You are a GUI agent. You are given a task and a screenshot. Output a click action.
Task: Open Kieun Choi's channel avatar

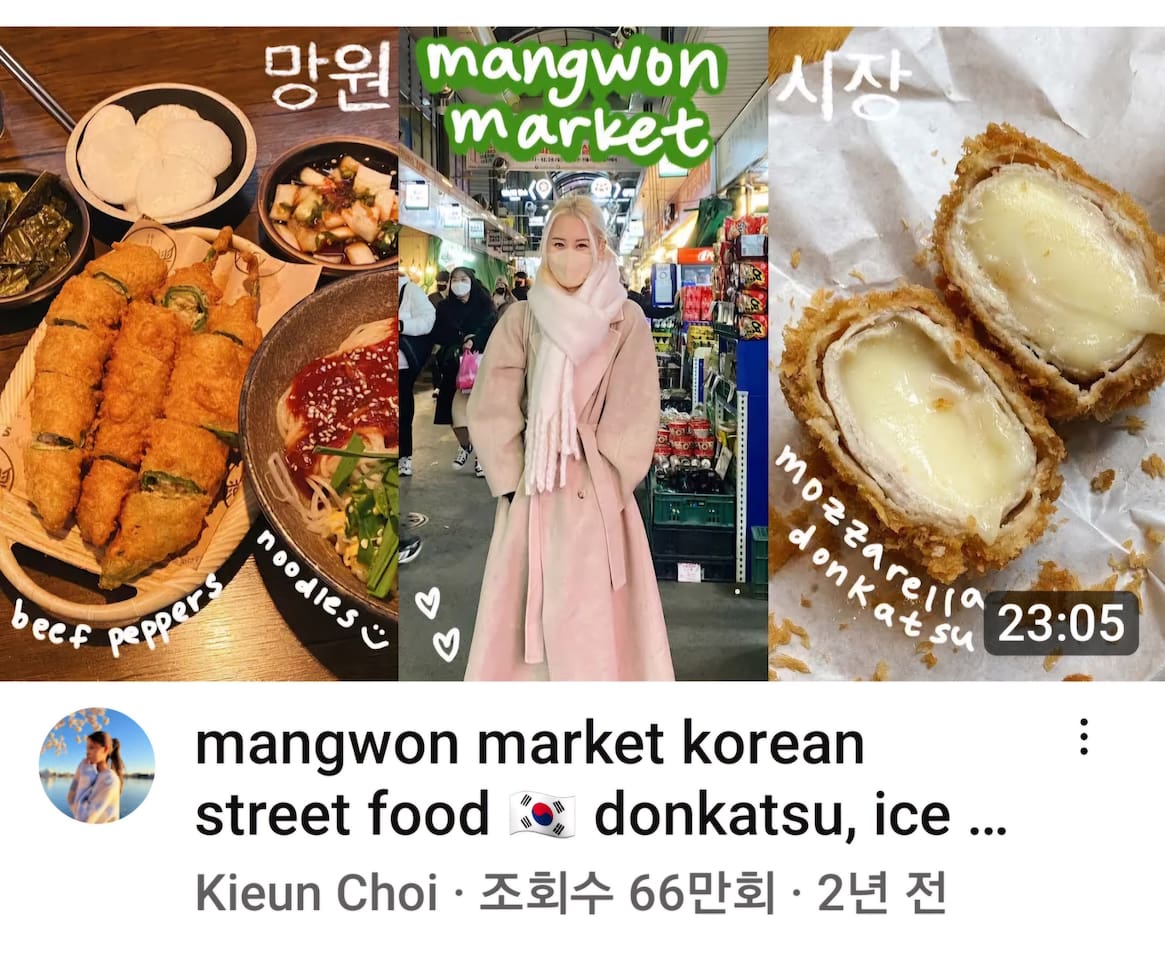pyautogui.click(x=97, y=765)
